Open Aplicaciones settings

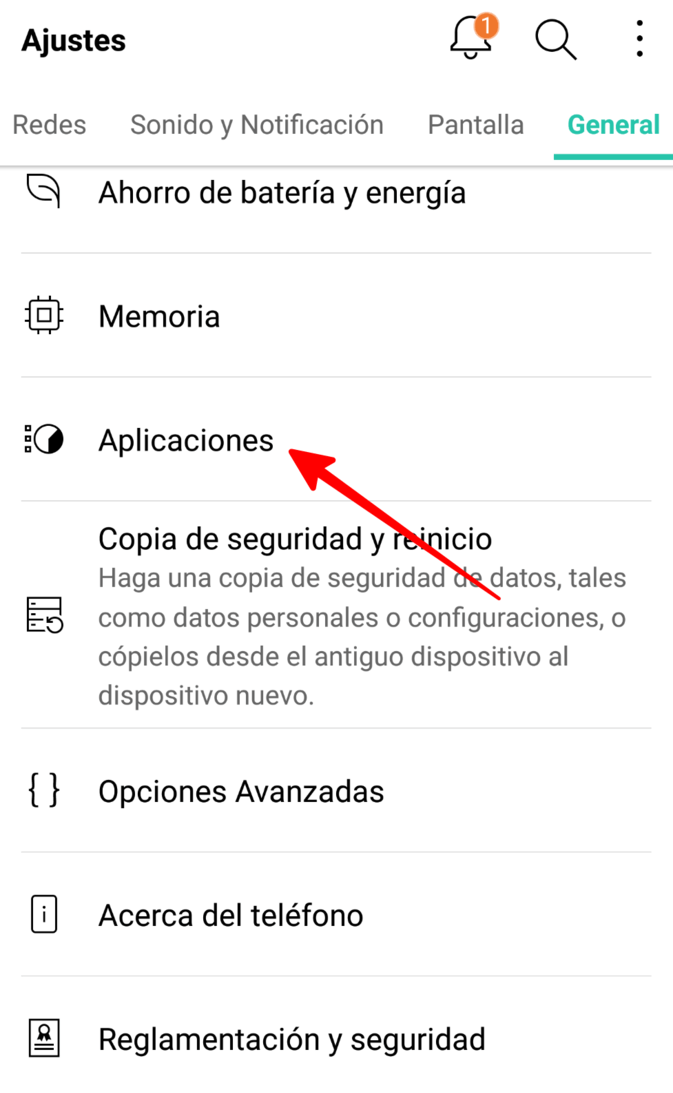186,440
